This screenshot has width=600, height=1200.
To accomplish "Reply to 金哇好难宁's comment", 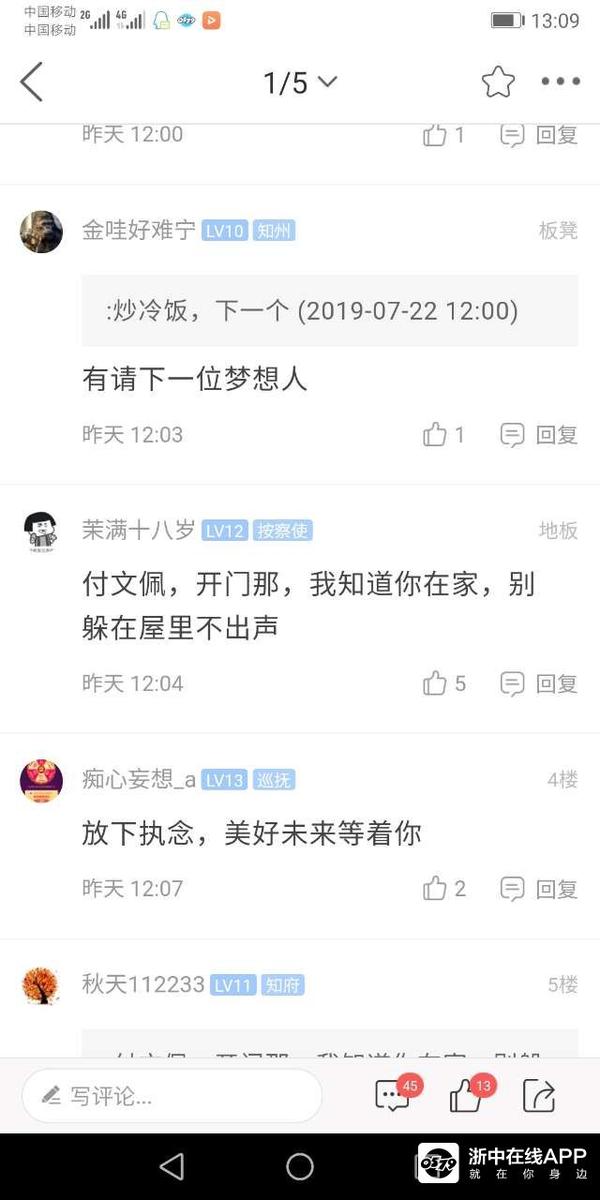I will 539,435.
